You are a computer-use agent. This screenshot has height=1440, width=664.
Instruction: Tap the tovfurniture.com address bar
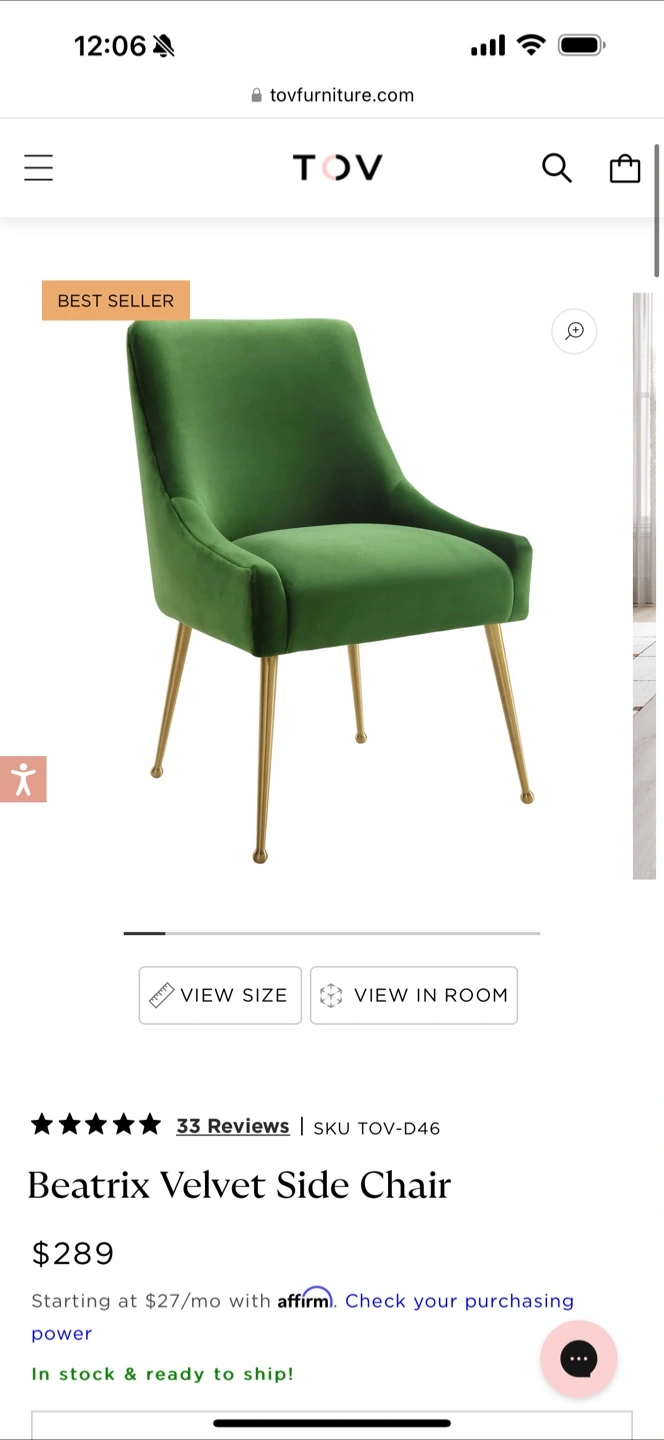click(x=332, y=95)
